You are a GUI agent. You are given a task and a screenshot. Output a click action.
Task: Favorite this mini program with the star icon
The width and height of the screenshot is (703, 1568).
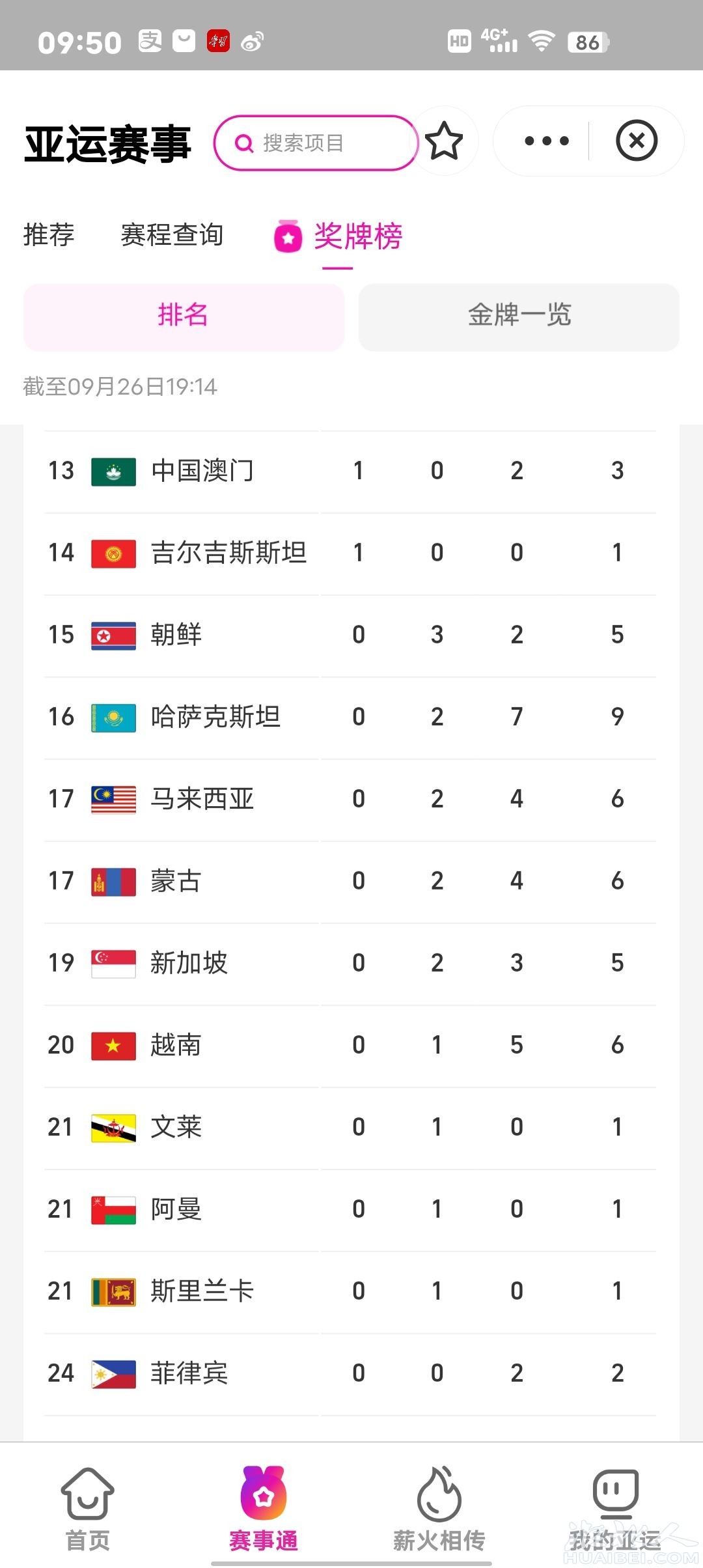click(x=444, y=141)
